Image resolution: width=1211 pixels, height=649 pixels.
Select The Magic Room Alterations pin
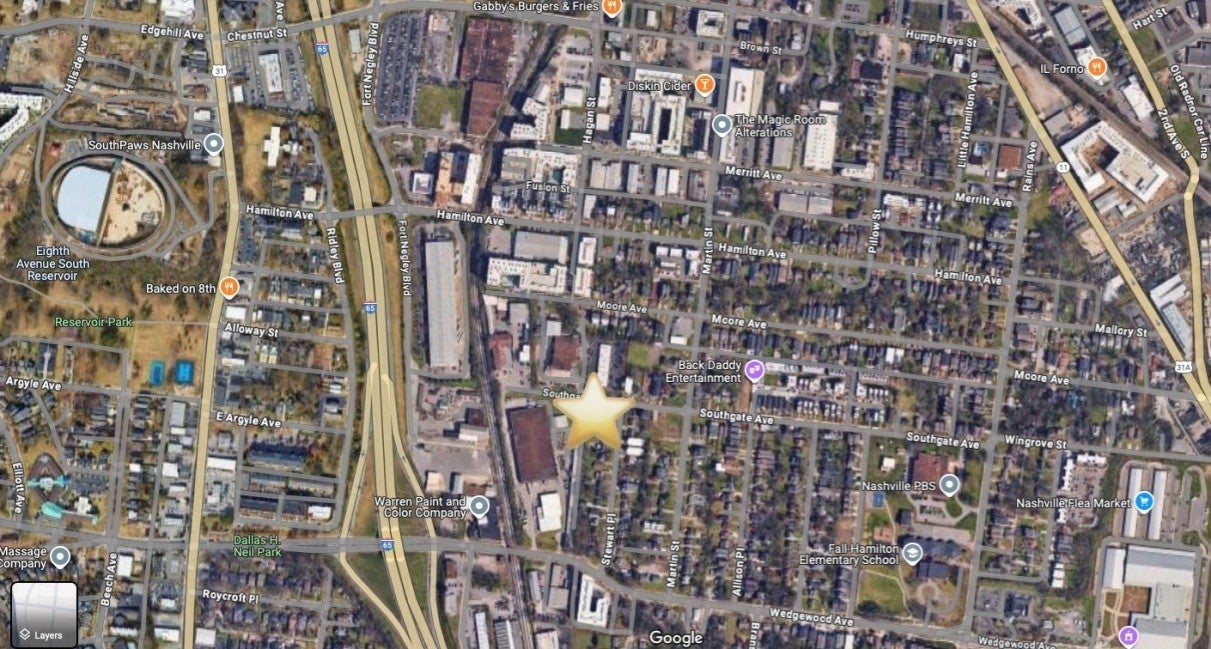(722, 125)
